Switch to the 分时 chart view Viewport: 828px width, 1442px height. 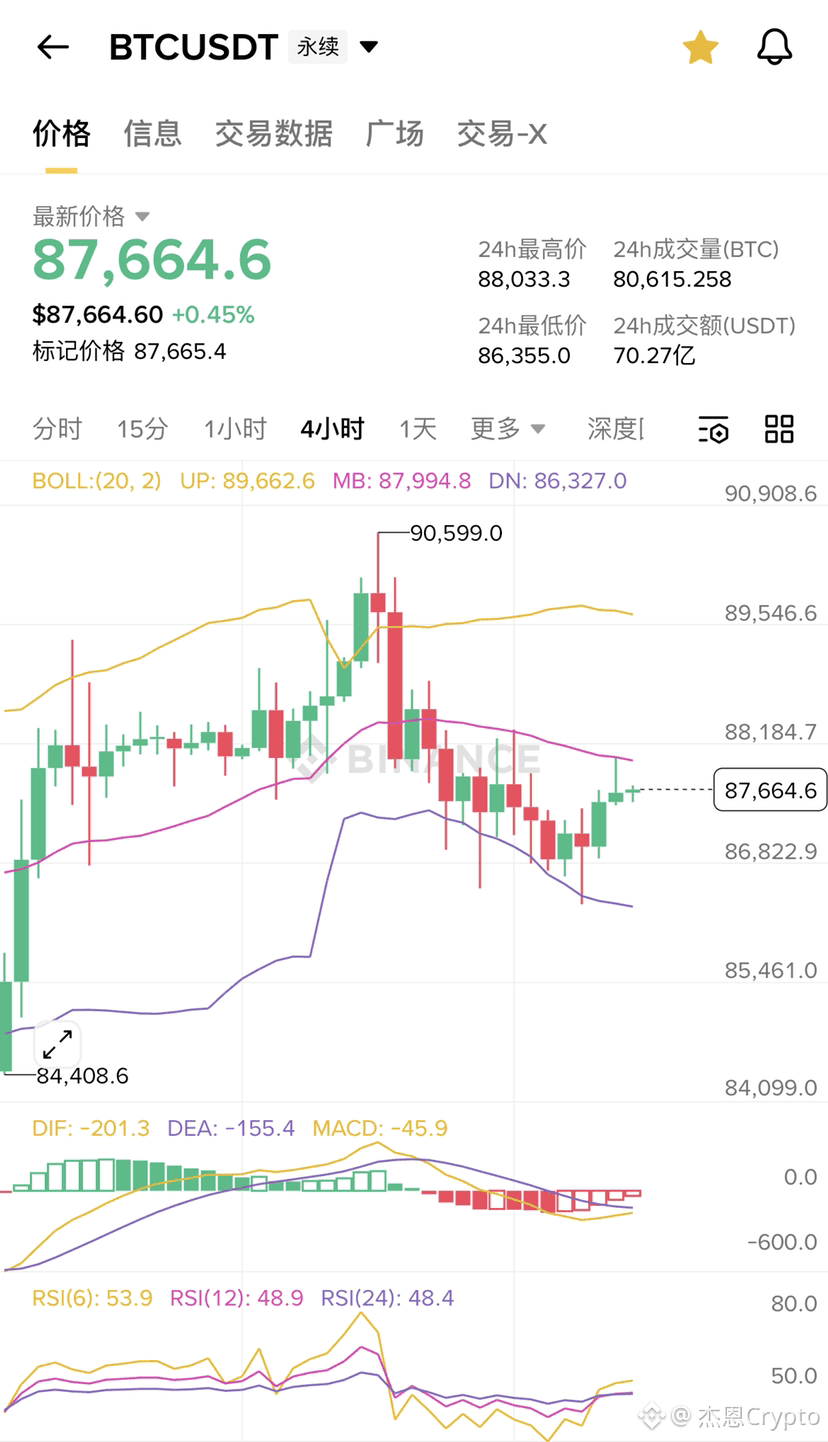(x=58, y=428)
